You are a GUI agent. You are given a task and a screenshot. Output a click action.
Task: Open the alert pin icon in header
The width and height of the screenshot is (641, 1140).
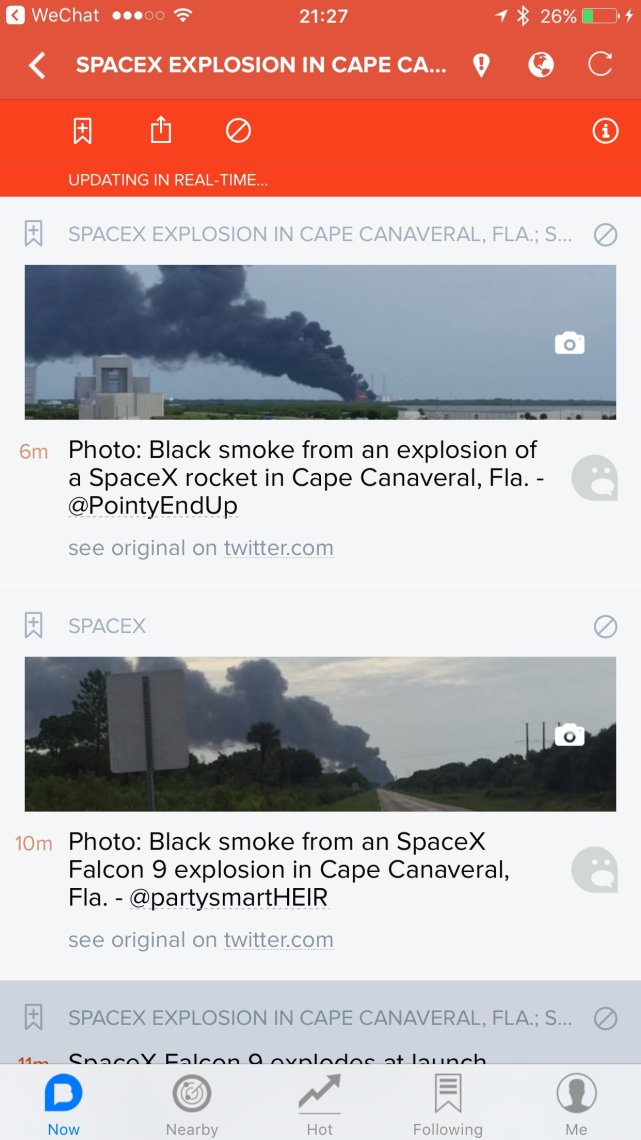coord(481,66)
